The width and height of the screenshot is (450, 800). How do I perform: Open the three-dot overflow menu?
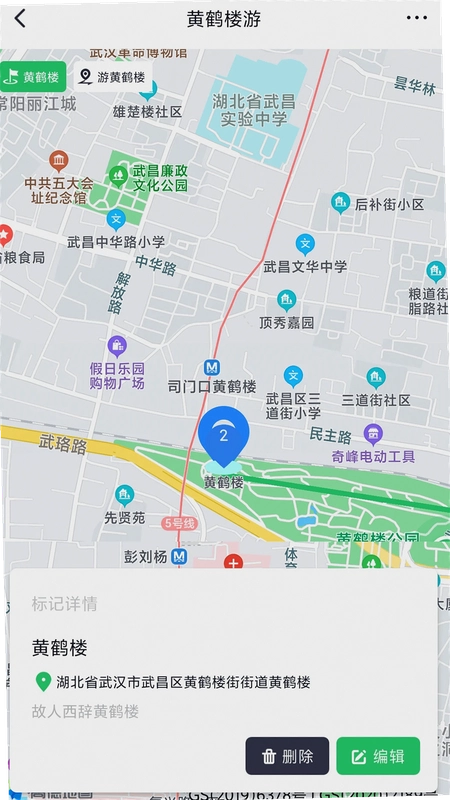click(416, 18)
